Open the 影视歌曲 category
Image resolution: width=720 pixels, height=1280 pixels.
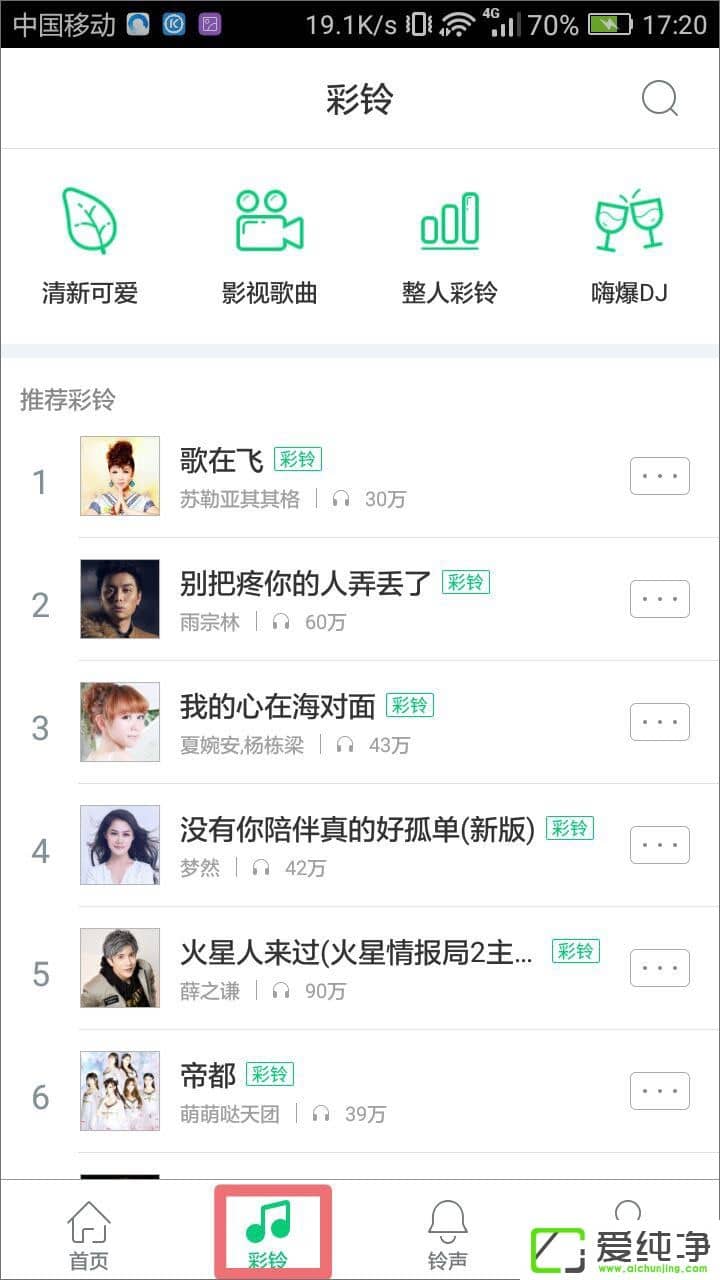coord(269,246)
